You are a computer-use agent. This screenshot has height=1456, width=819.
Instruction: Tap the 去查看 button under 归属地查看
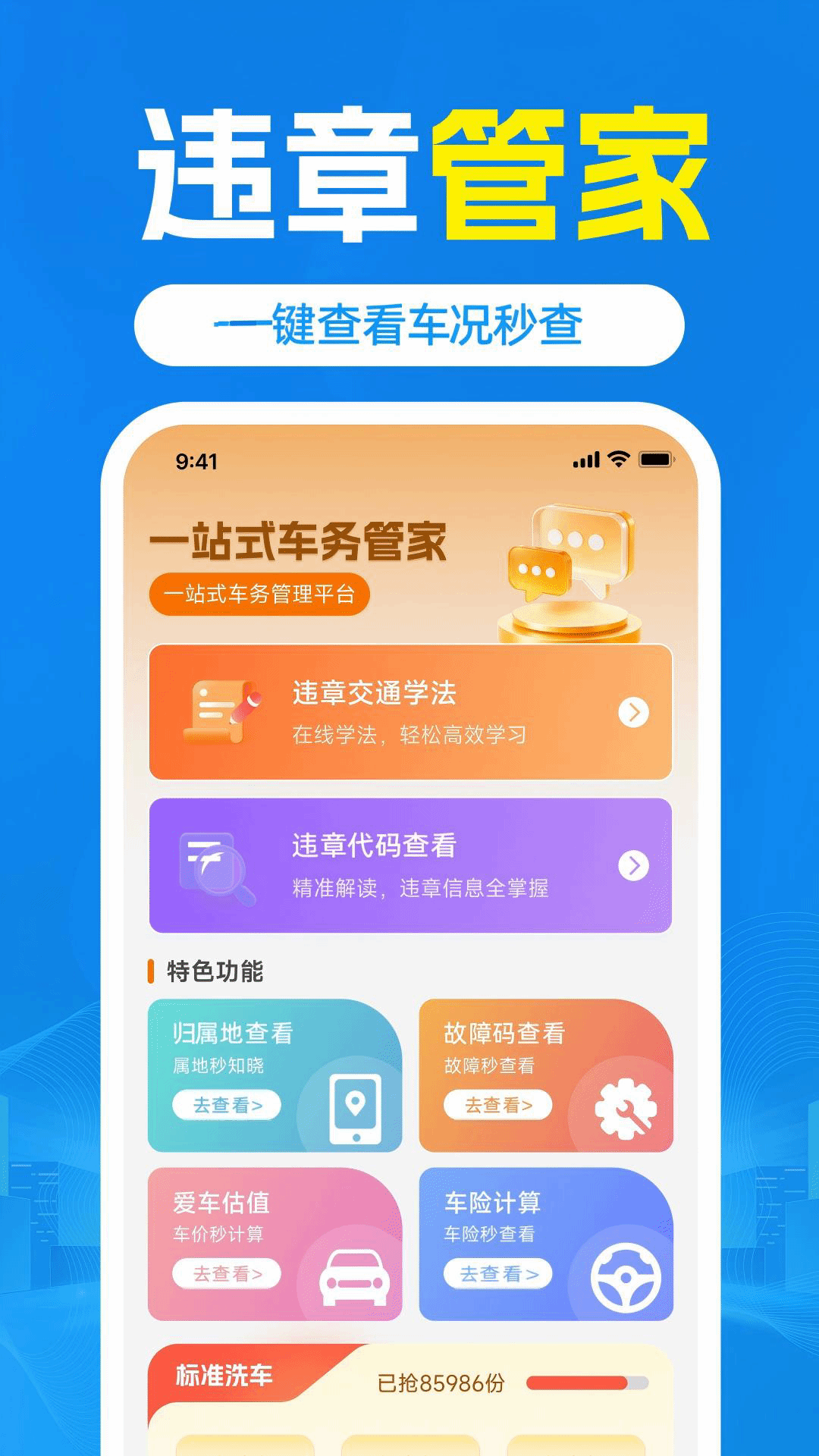click(x=227, y=1106)
